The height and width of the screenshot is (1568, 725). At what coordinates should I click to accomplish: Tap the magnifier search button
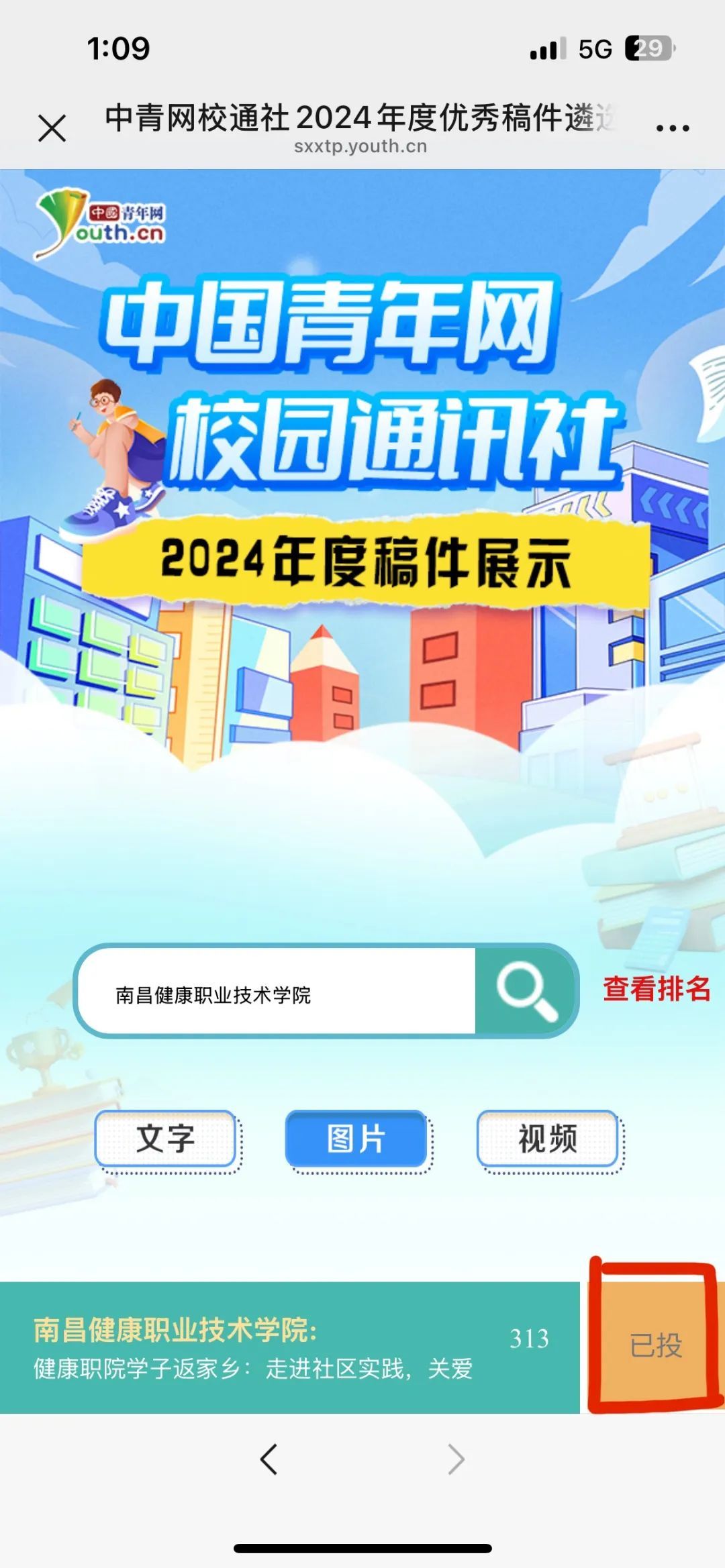pyautogui.click(x=526, y=992)
